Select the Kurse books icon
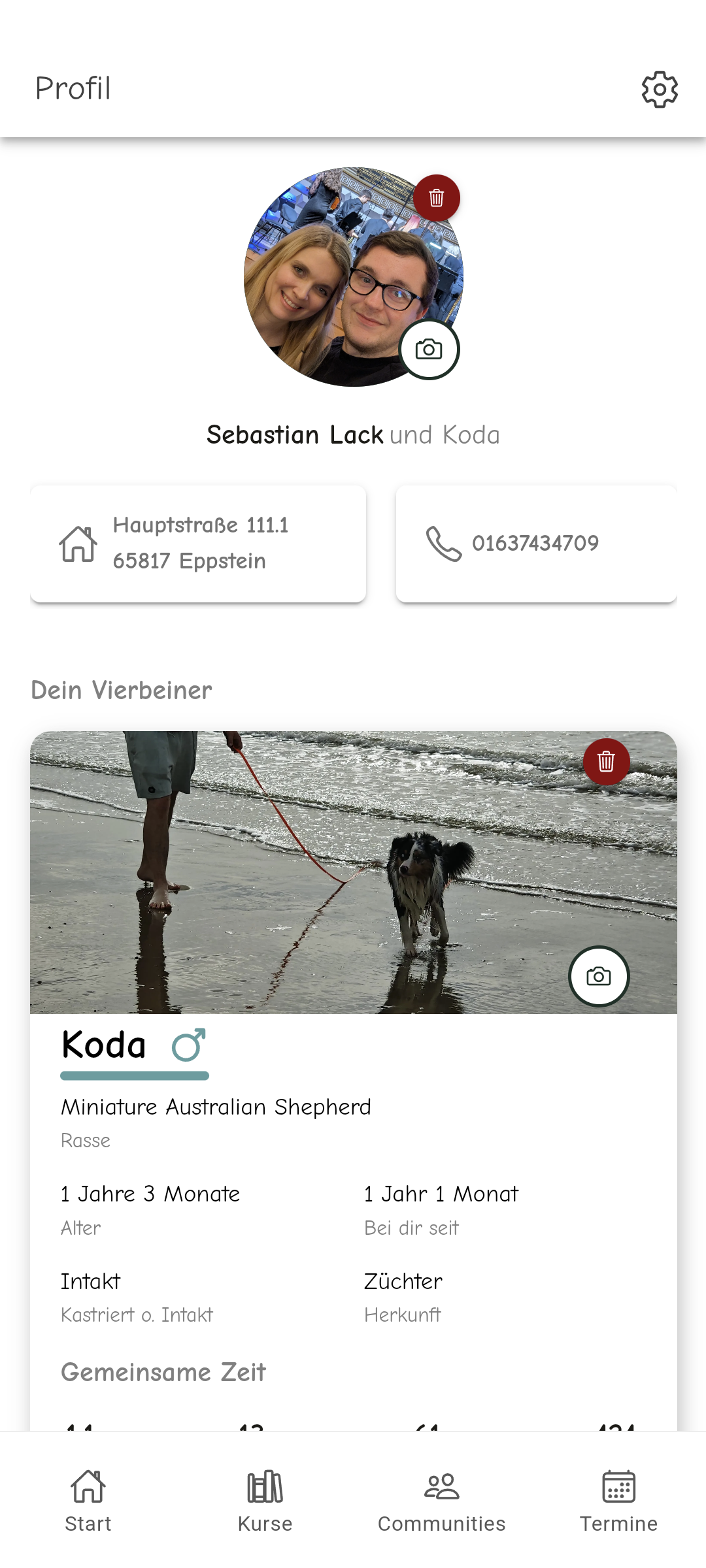 [x=265, y=1483]
